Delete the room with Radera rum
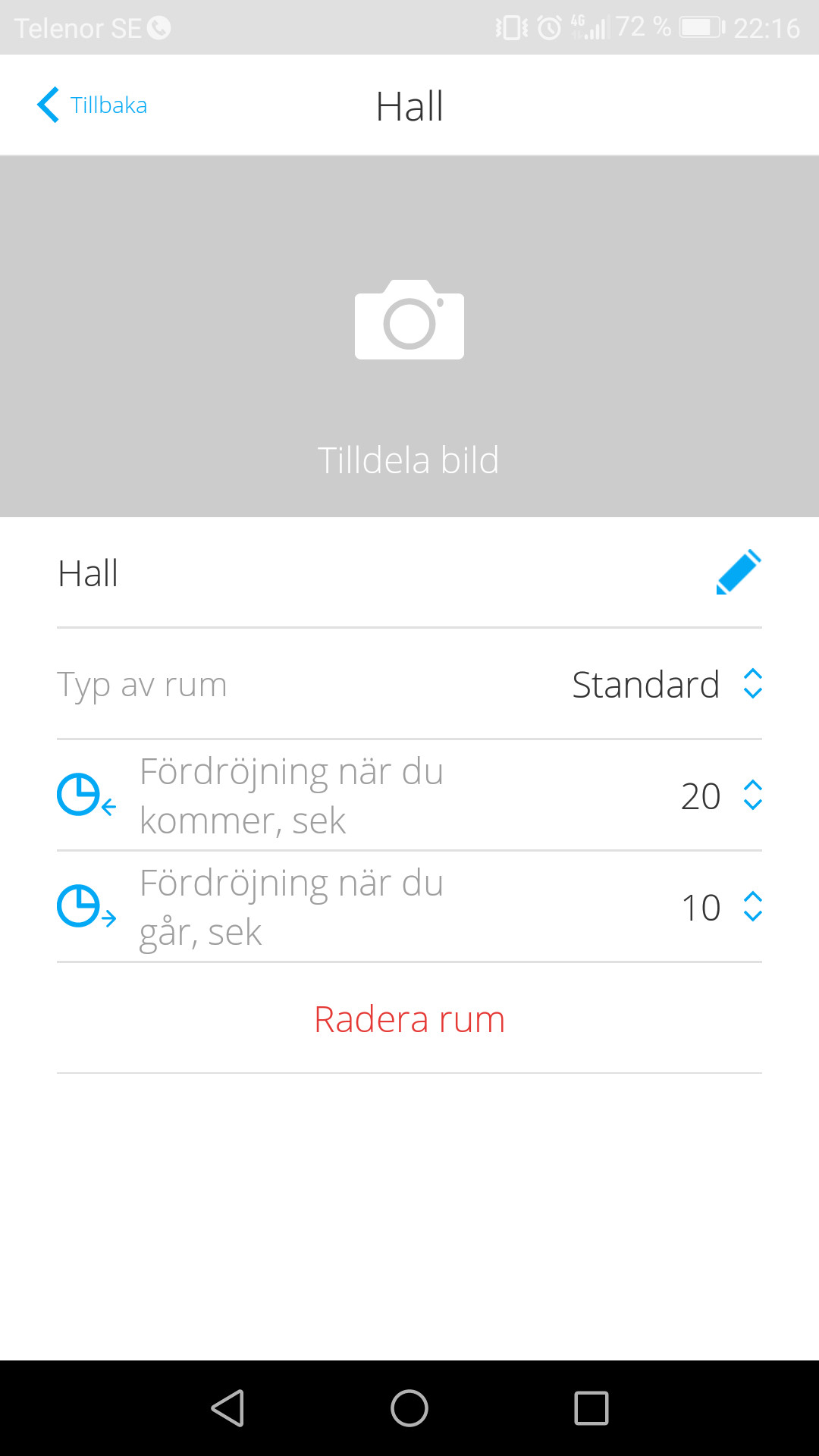 (409, 1019)
